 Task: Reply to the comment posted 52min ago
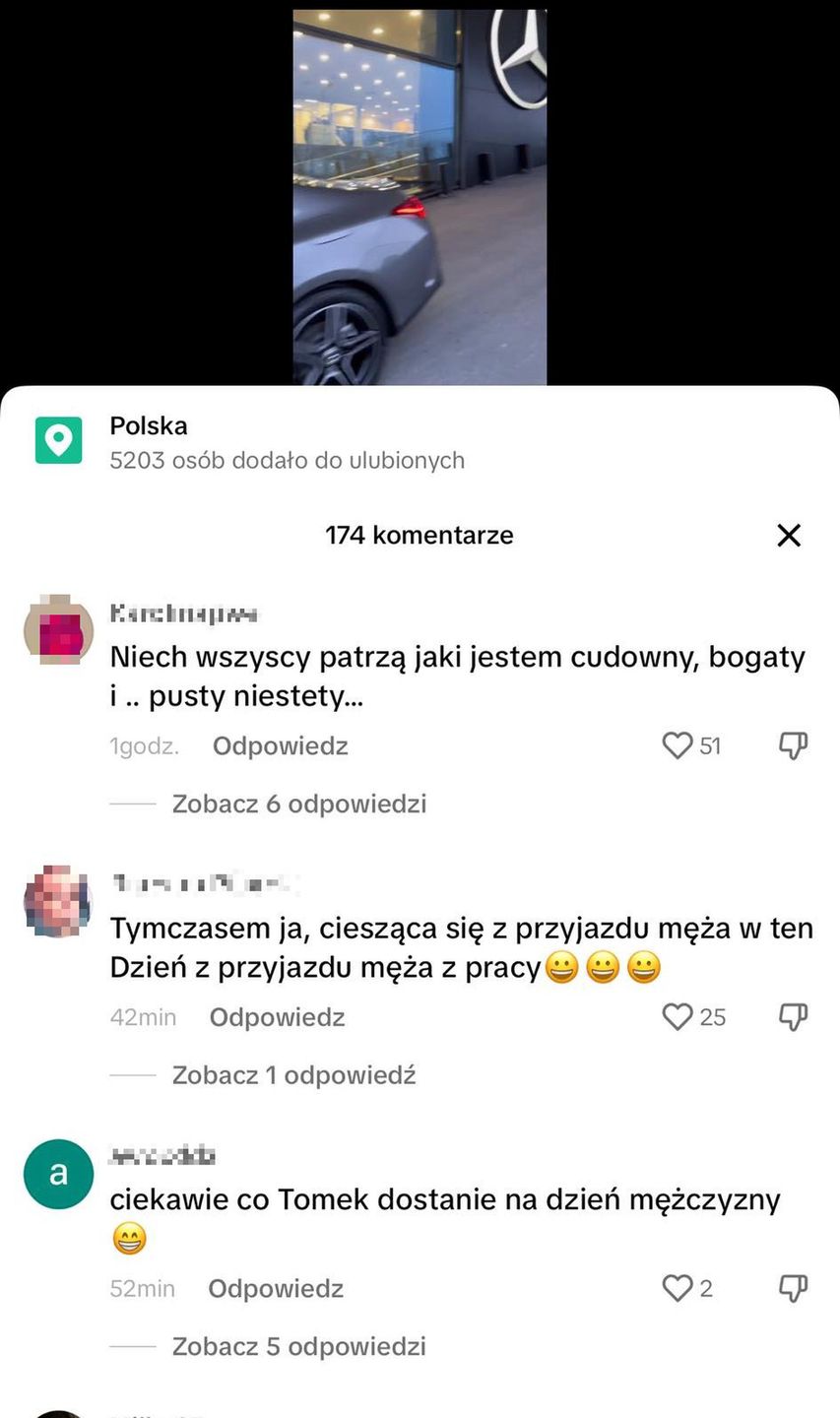tap(275, 1288)
